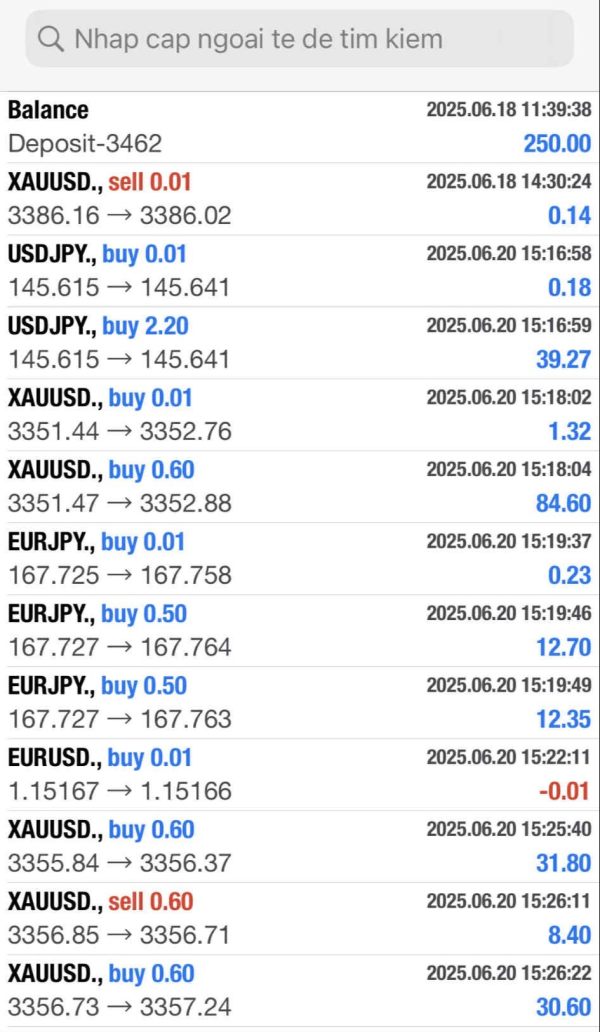Select XAUUSD trade with 31.80 profit
This screenshot has width=600, height=1032.
coord(300,847)
